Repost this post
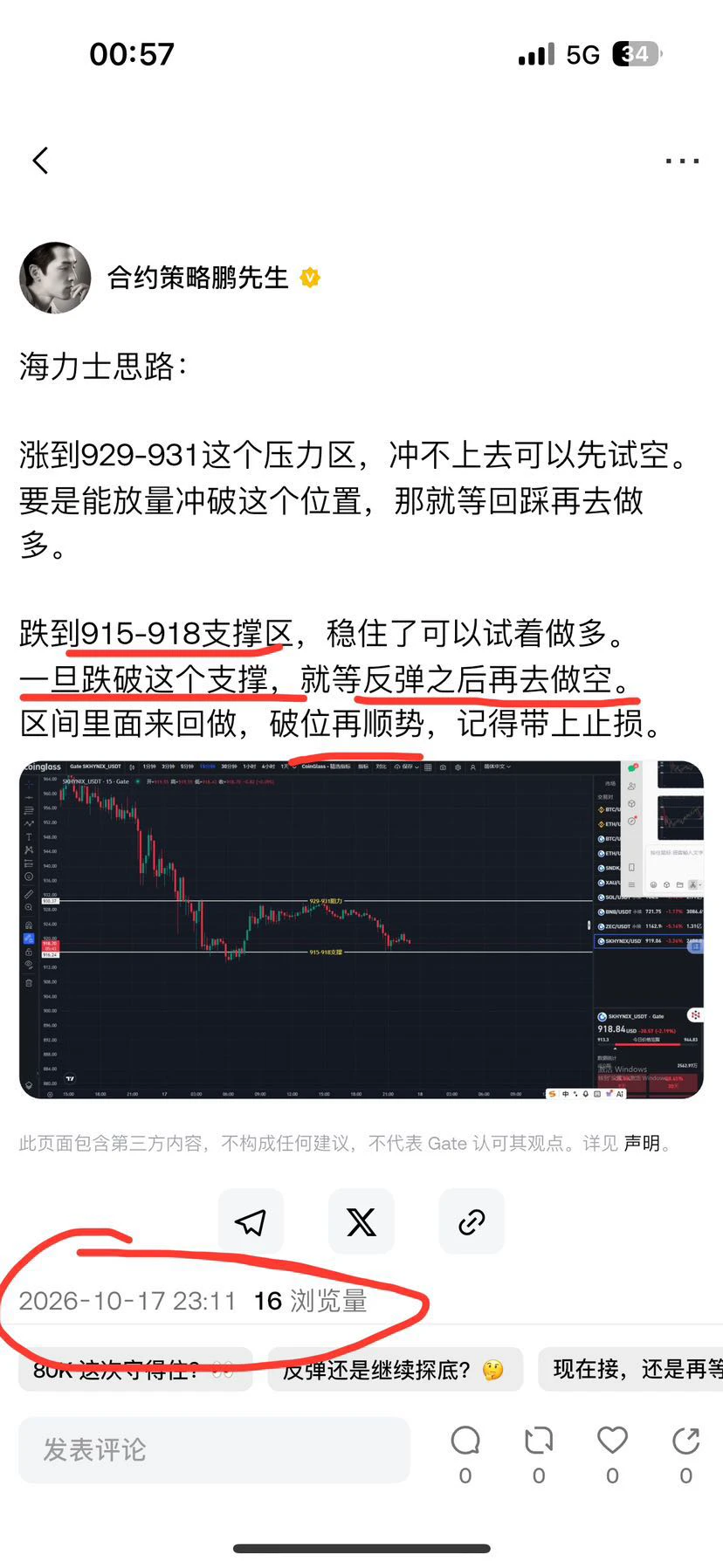The width and height of the screenshot is (723, 1568). tap(539, 1441)
